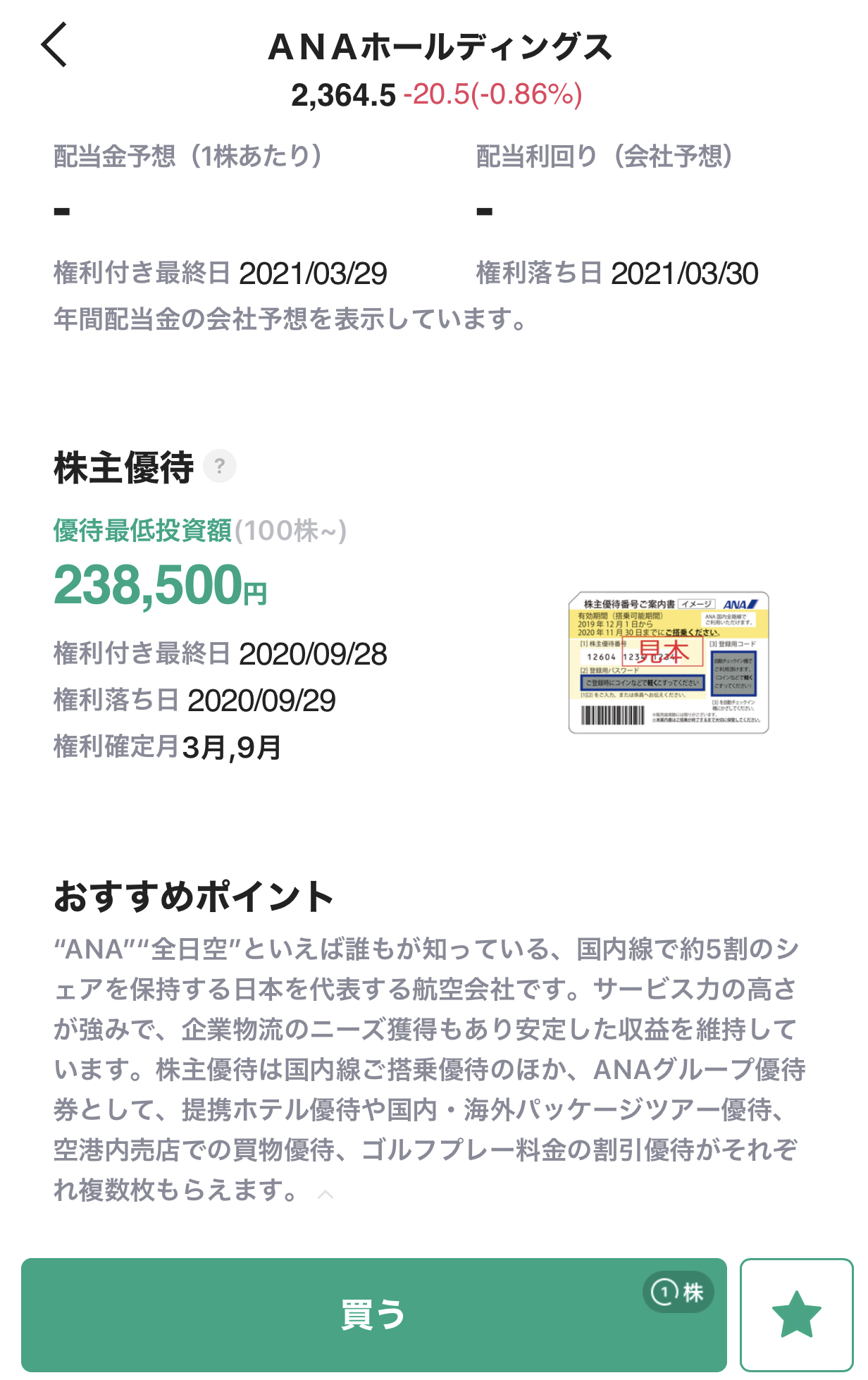The width and height of the screenshot is (868, 1380).
Task: Add the stock to favorites with star
Action: pyautogui.click(x=796, y=1315)
